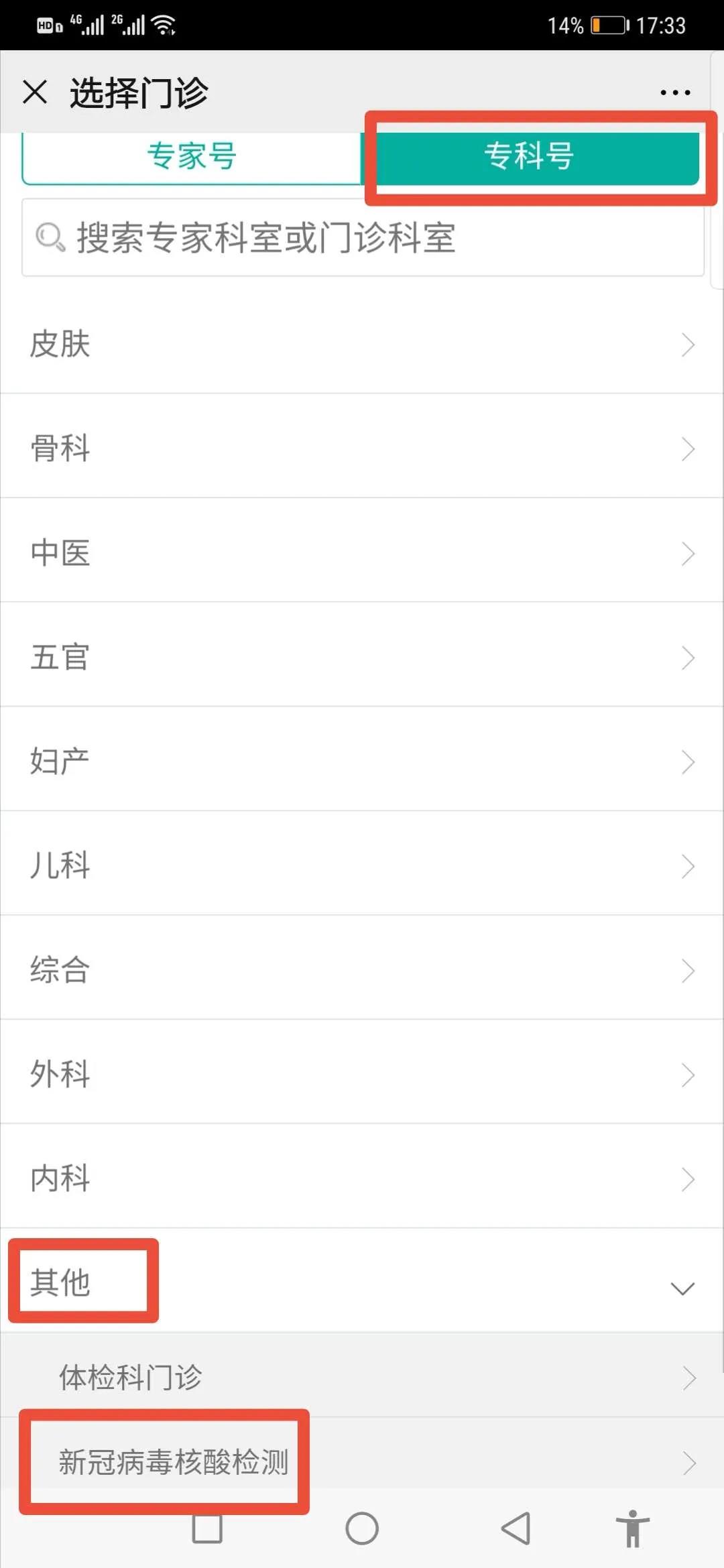724x1568 pixels.
Task: Open the 中医 category
Action: [x=362, y=552]
